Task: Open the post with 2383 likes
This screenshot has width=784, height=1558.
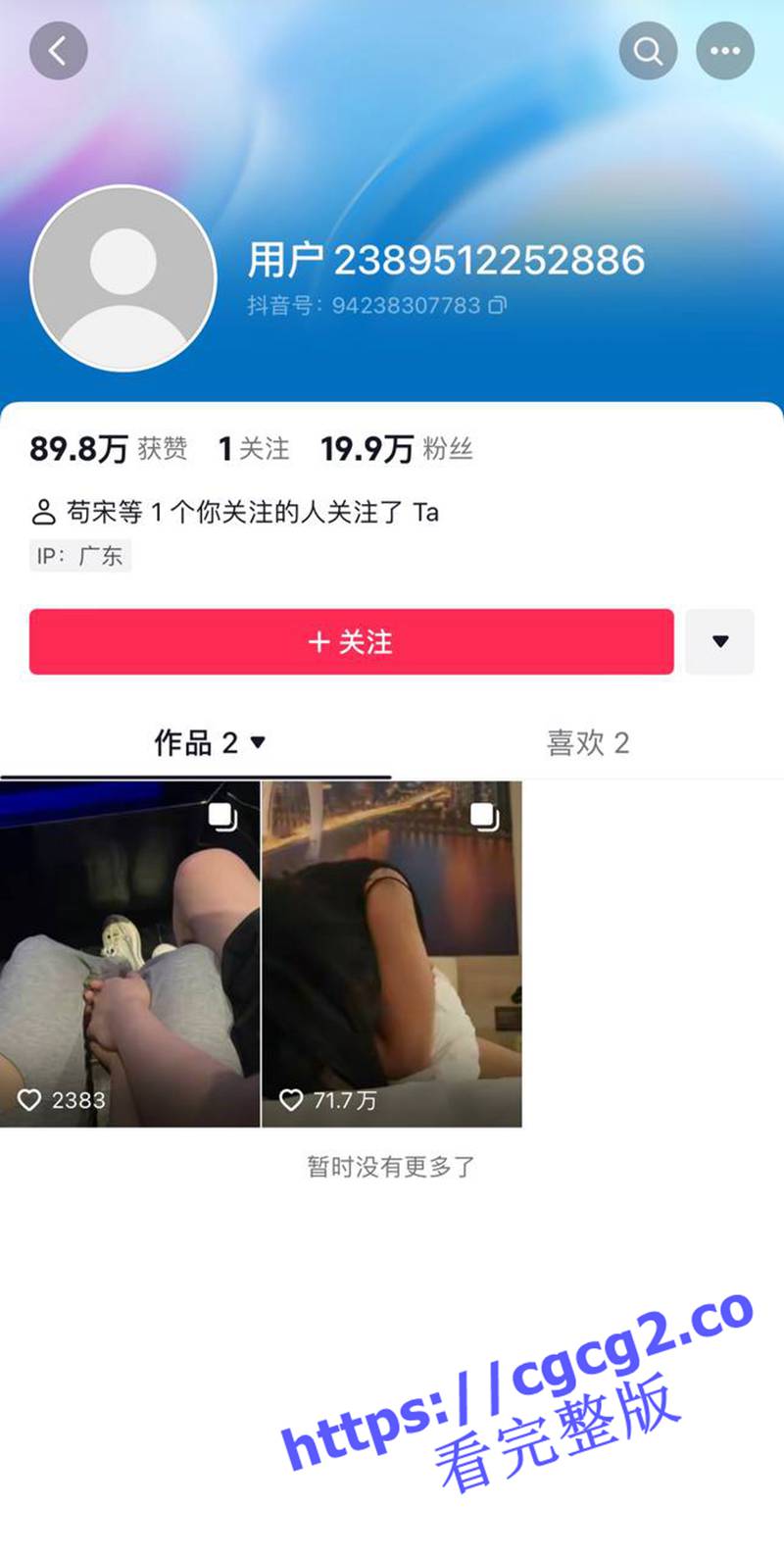Action: [x=130, y=953]
